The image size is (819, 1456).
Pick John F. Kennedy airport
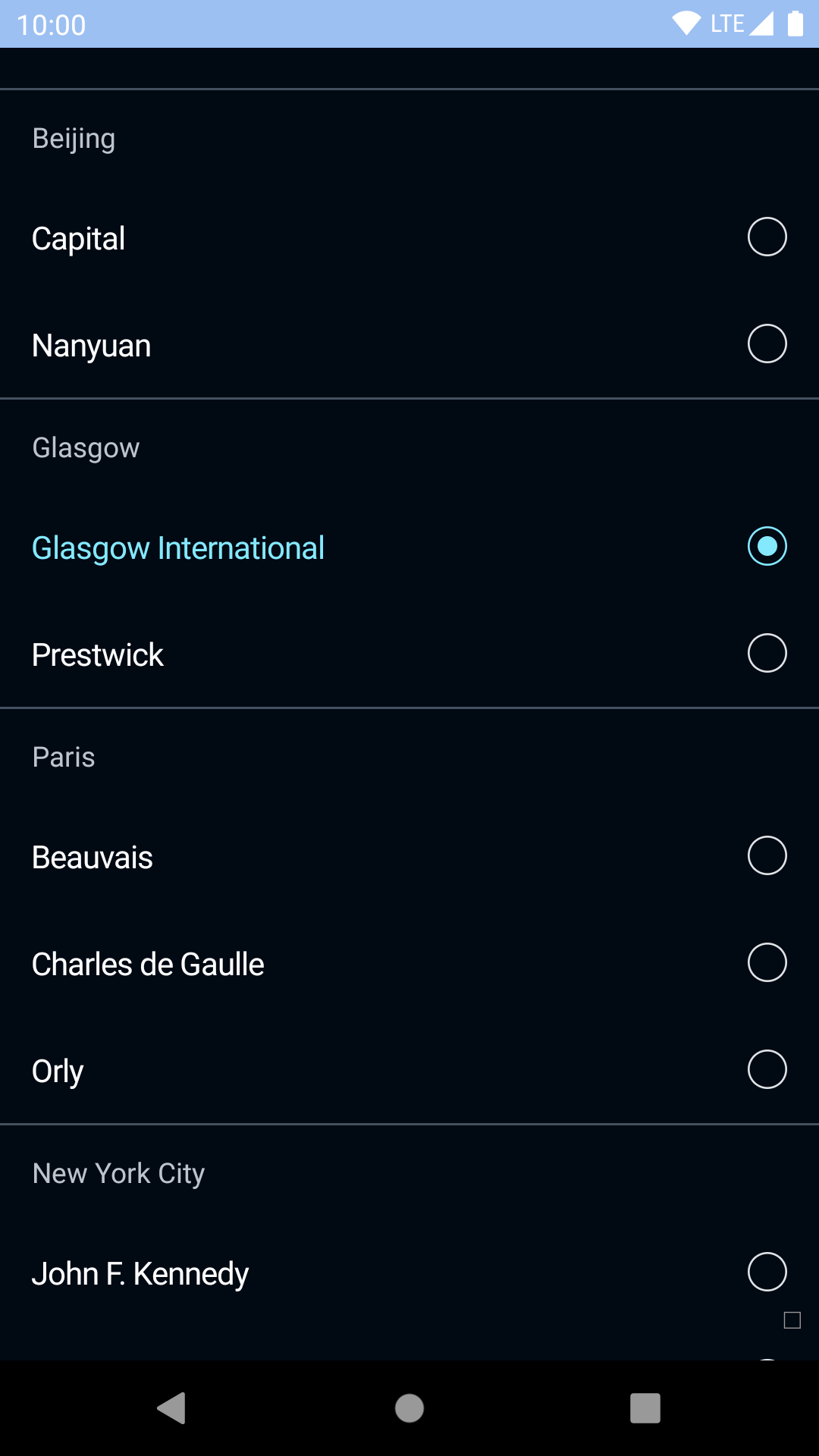767,1272
